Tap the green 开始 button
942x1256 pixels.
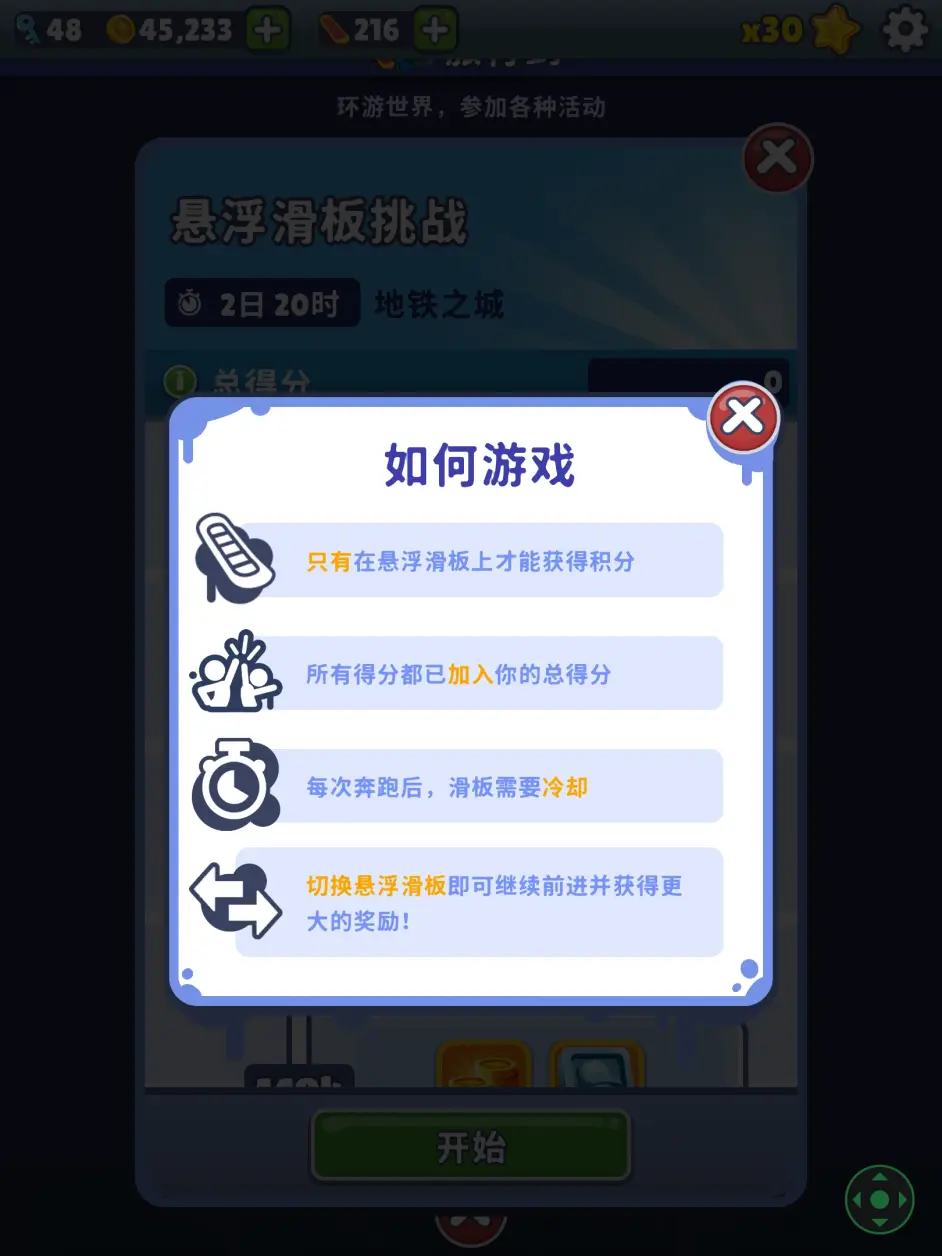tap(471, 1147)
